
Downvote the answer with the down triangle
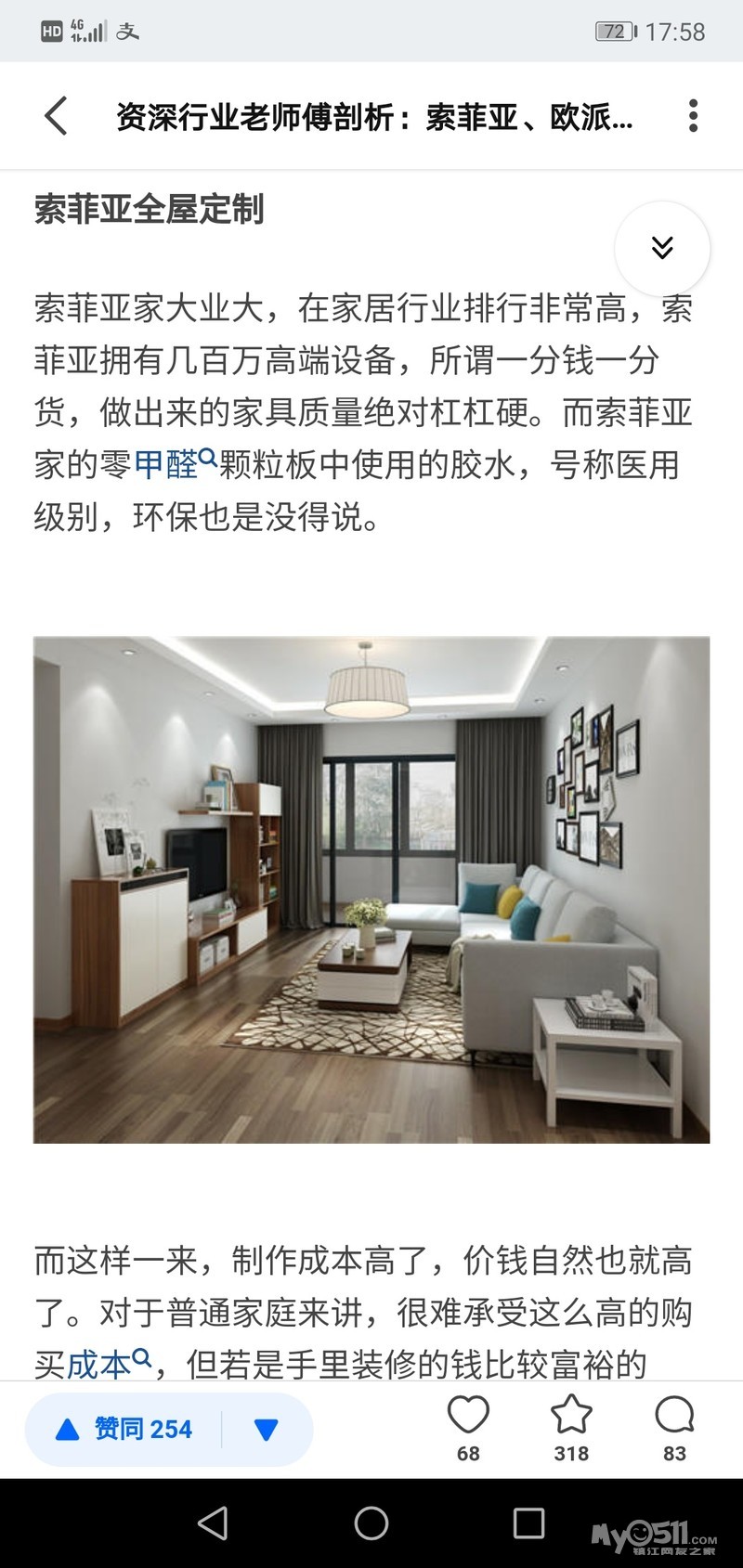coord(267,1429)
